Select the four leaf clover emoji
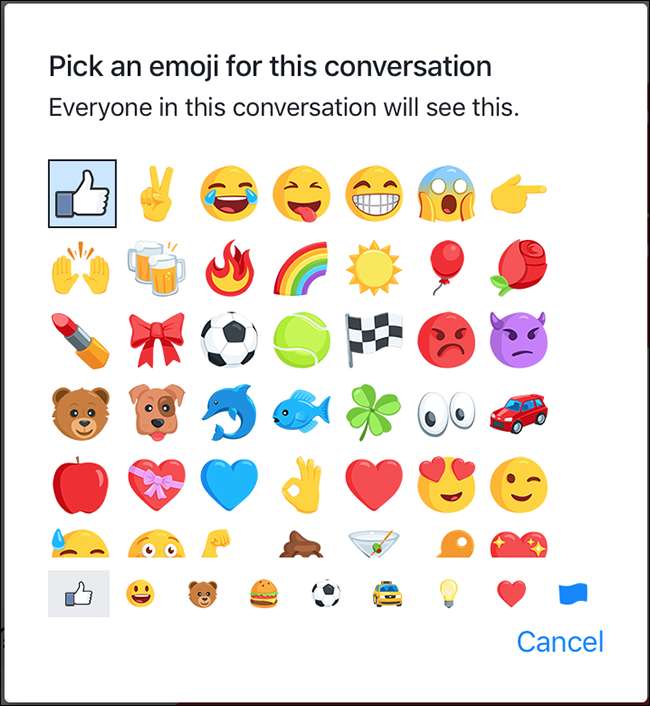The height and width of the screenshot is (706, 650). (x=373, y=412)
